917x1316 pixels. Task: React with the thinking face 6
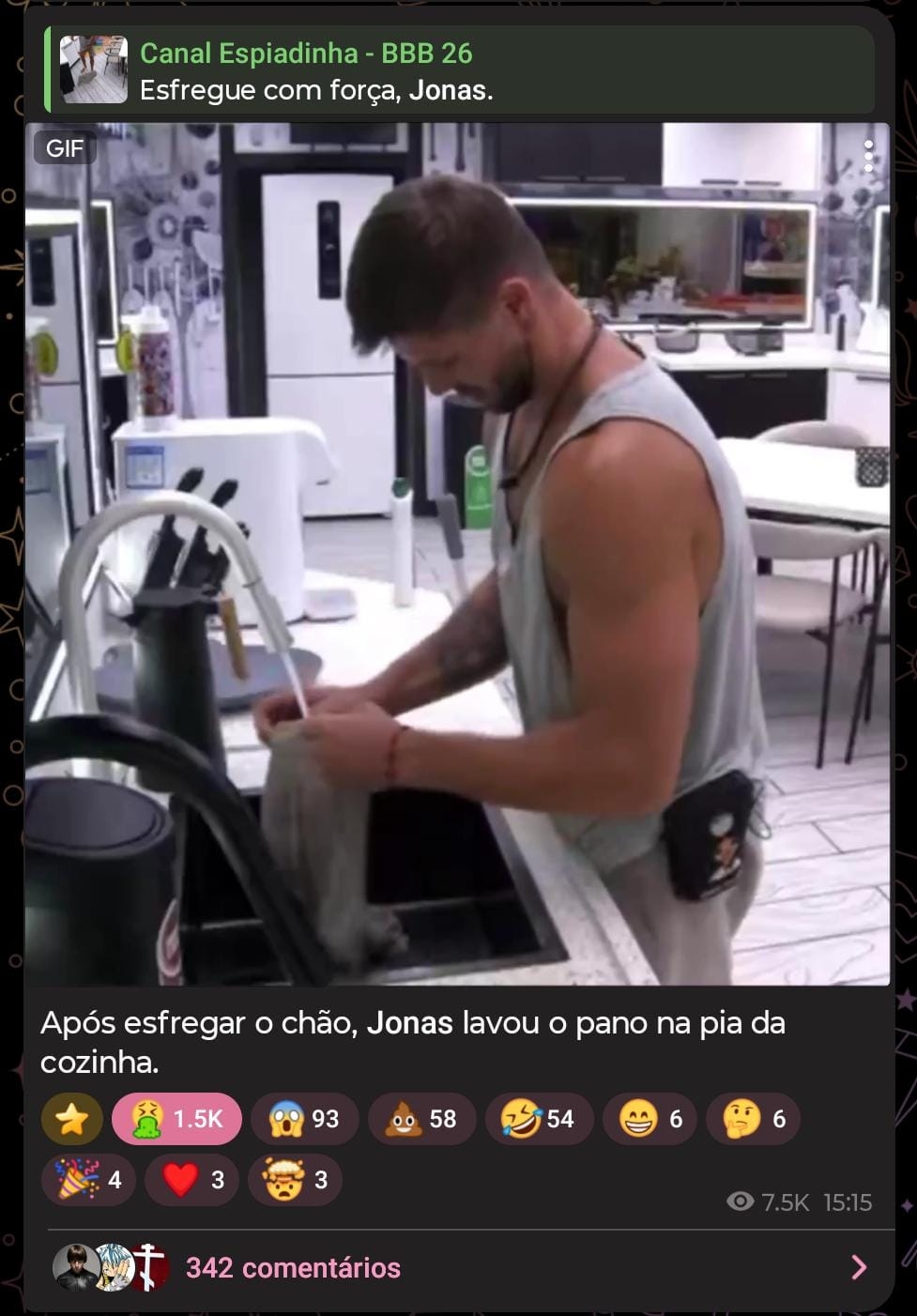tap(754, 1119)
